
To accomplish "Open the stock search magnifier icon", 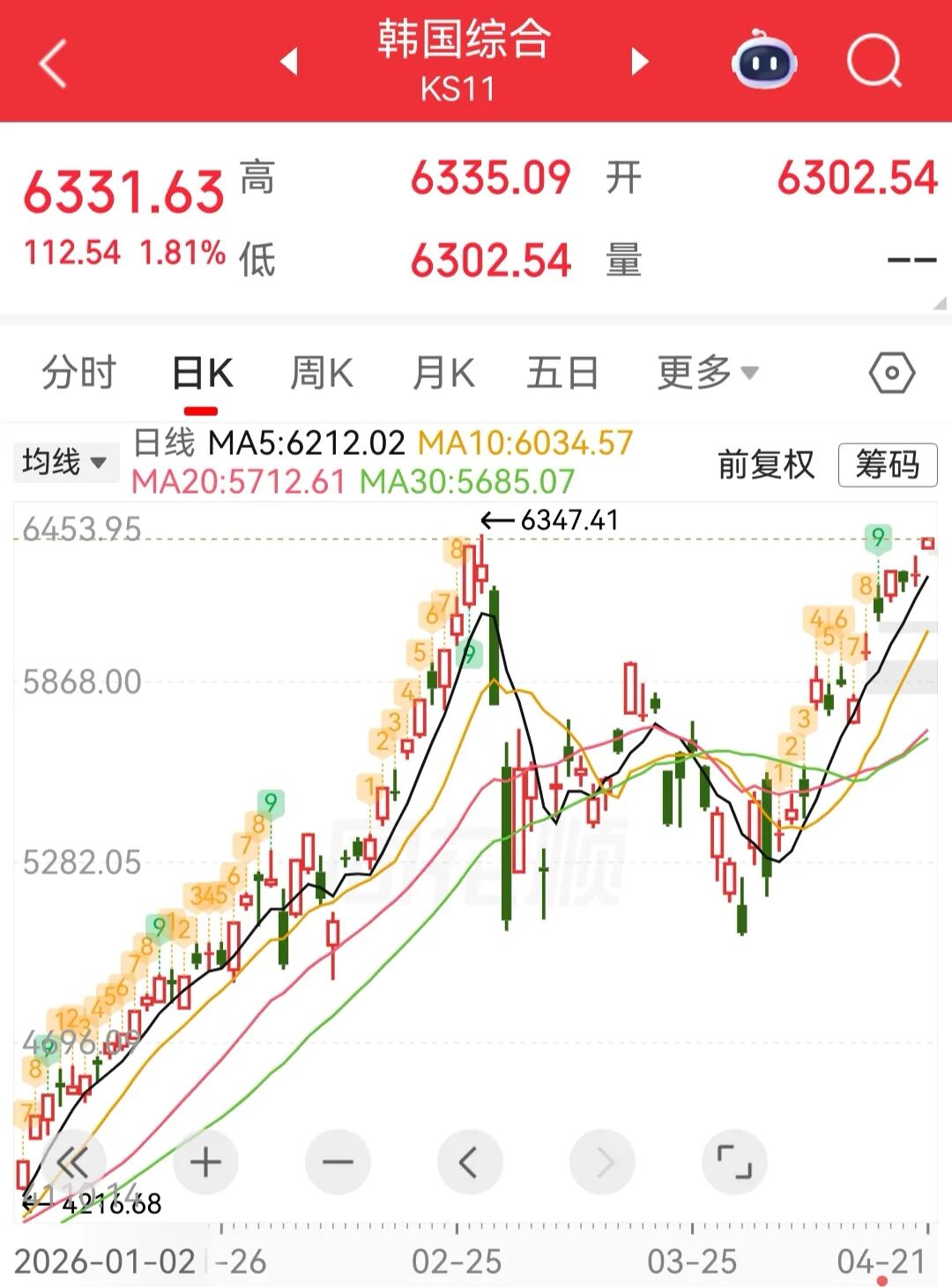I will pos(871,60).
